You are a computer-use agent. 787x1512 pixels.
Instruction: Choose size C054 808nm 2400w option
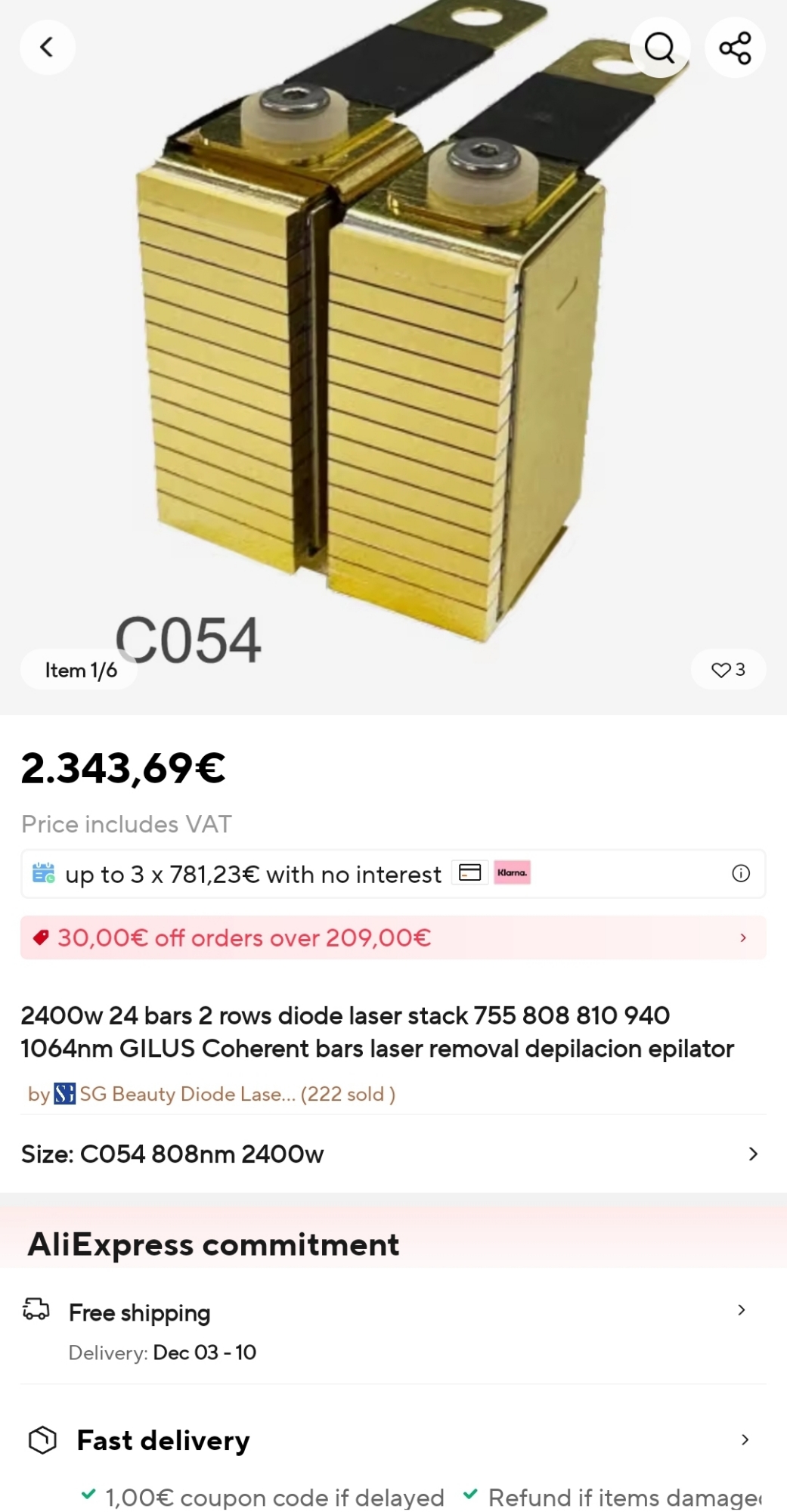pos(393,1154)
